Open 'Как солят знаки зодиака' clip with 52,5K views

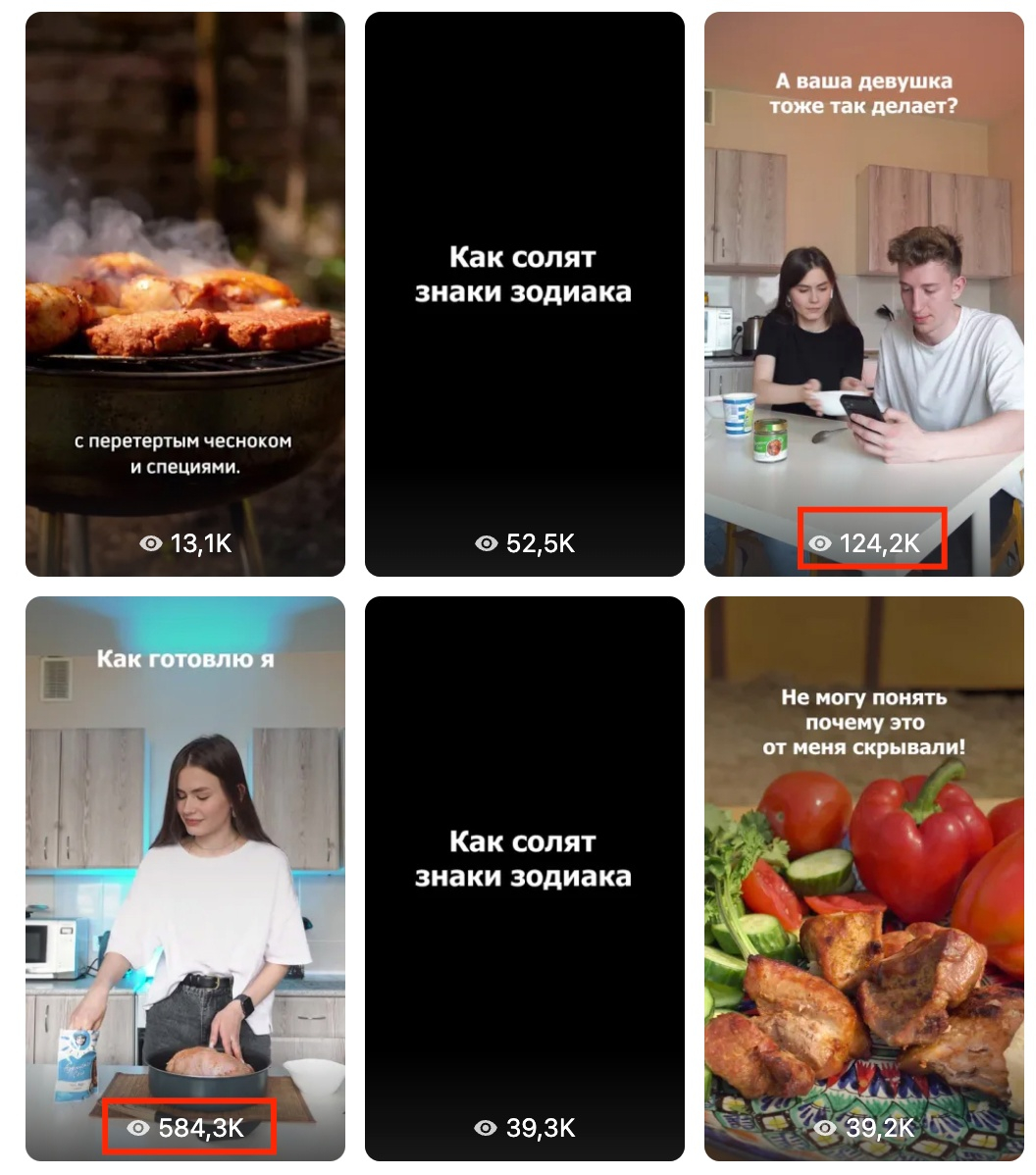click(524, 294)
